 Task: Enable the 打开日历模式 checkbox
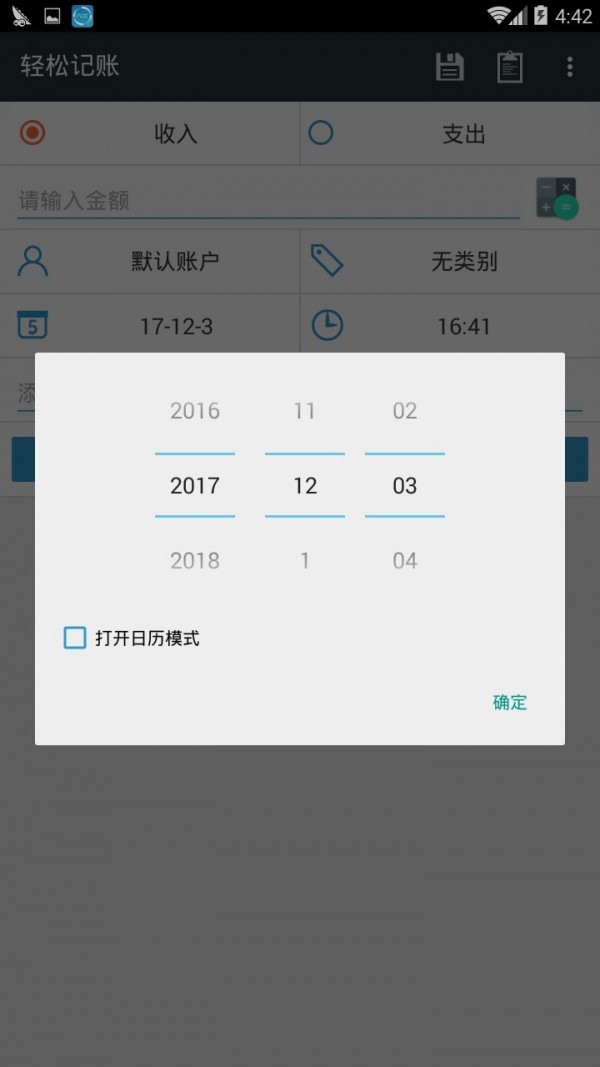point(75,638)
